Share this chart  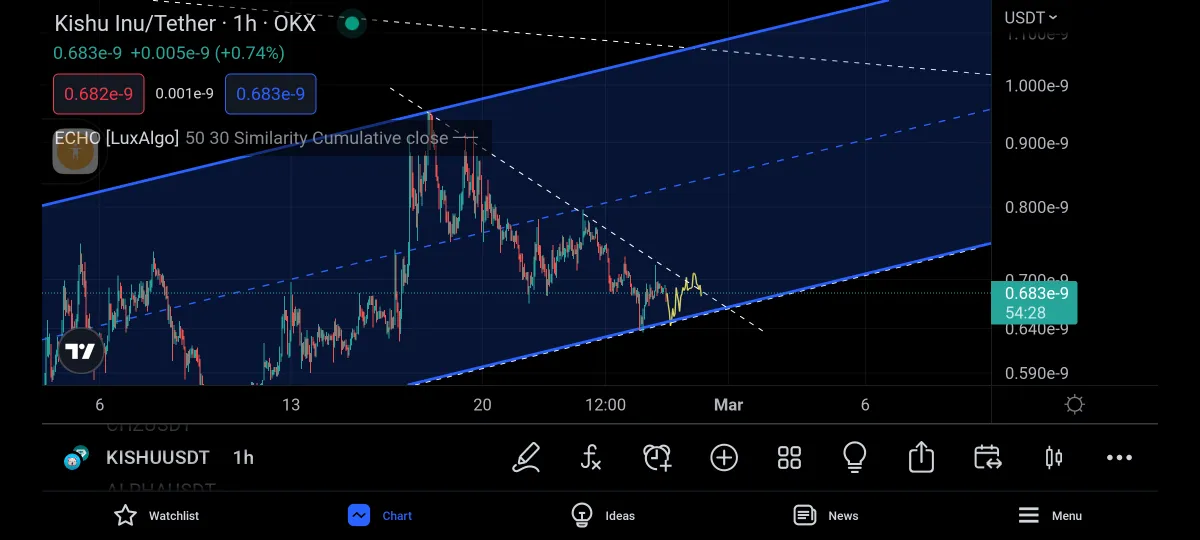click(921, 458)
